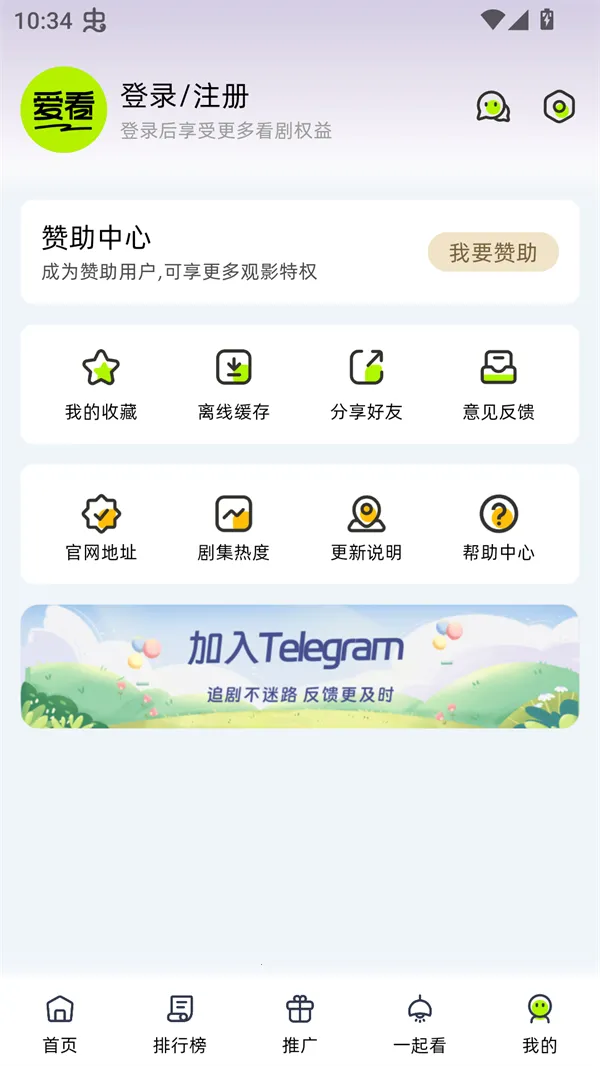Image resolution: width=600 pixels, height=1066 pixels.
Task: Open the messages chat icon
Action: coord(493,107)
